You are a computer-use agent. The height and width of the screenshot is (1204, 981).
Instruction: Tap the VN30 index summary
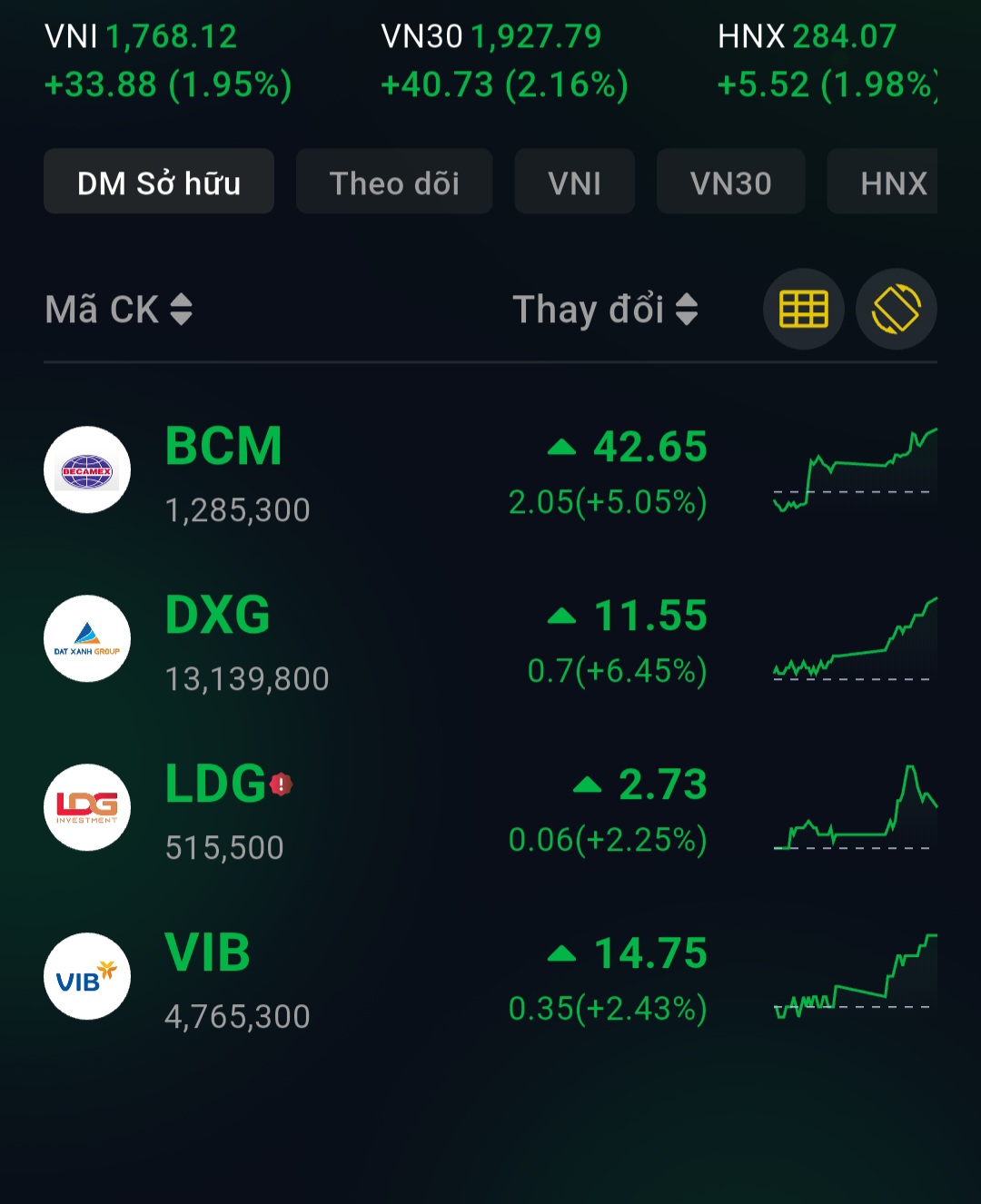505,61
